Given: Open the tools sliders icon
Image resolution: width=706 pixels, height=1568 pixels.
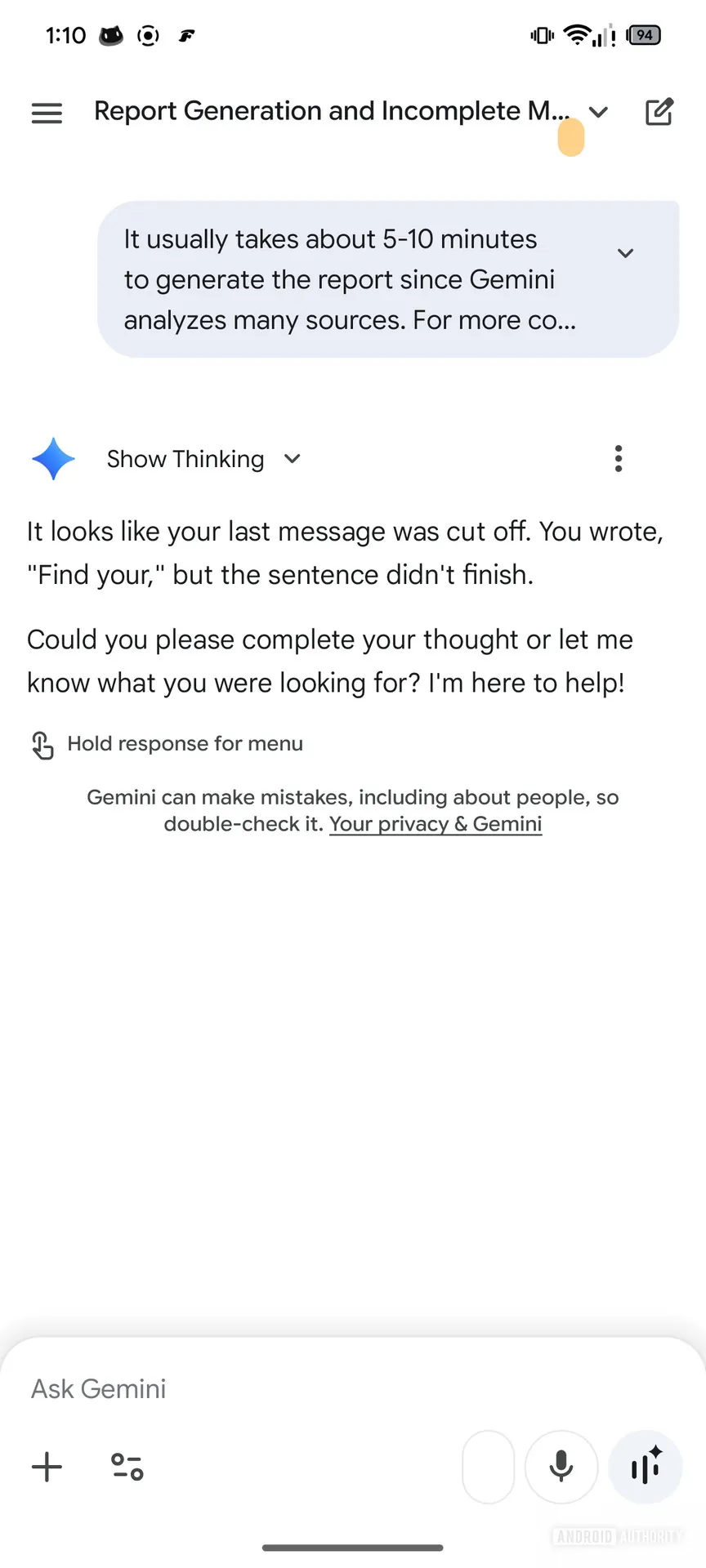Looking at the screenshot, I should click(x=127, y=1467).
